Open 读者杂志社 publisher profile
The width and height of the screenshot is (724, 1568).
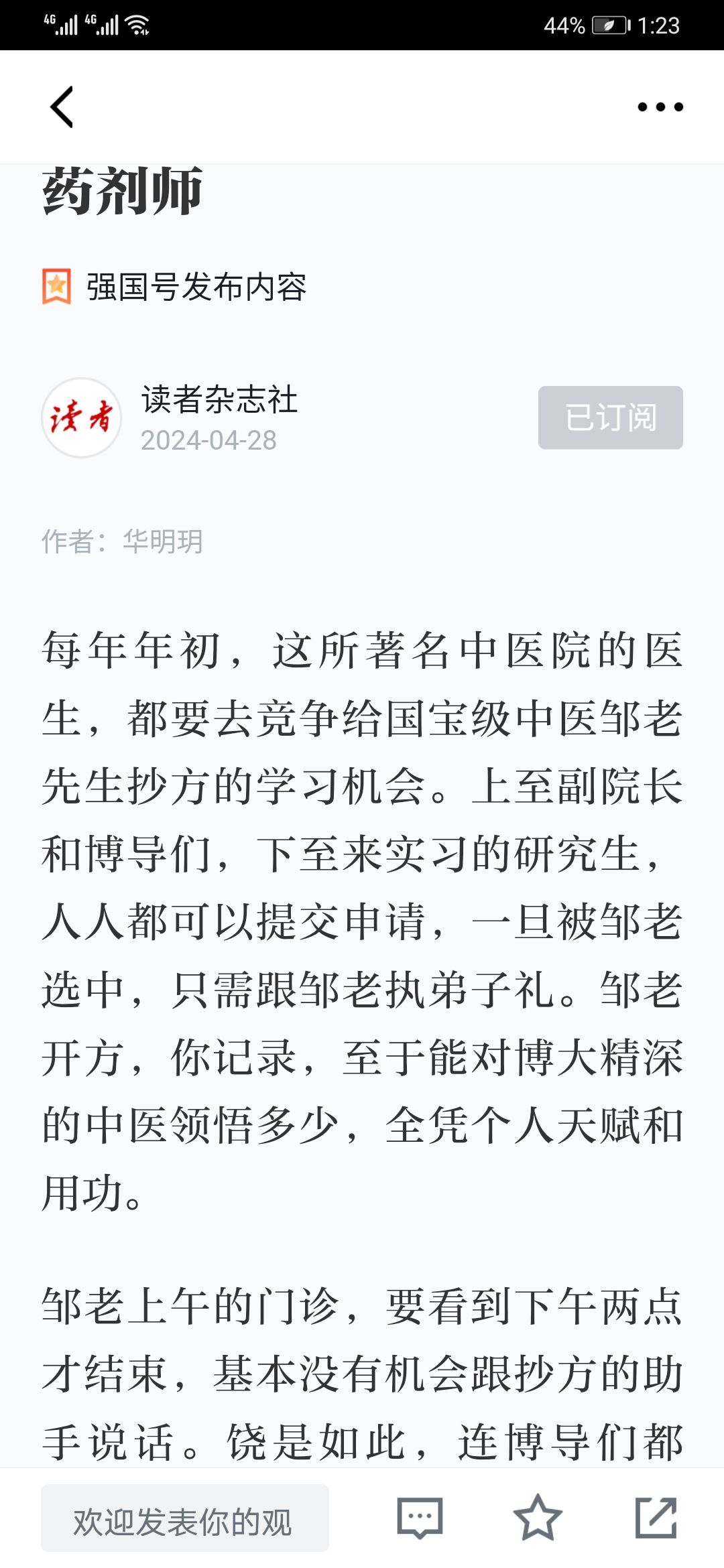219,399
